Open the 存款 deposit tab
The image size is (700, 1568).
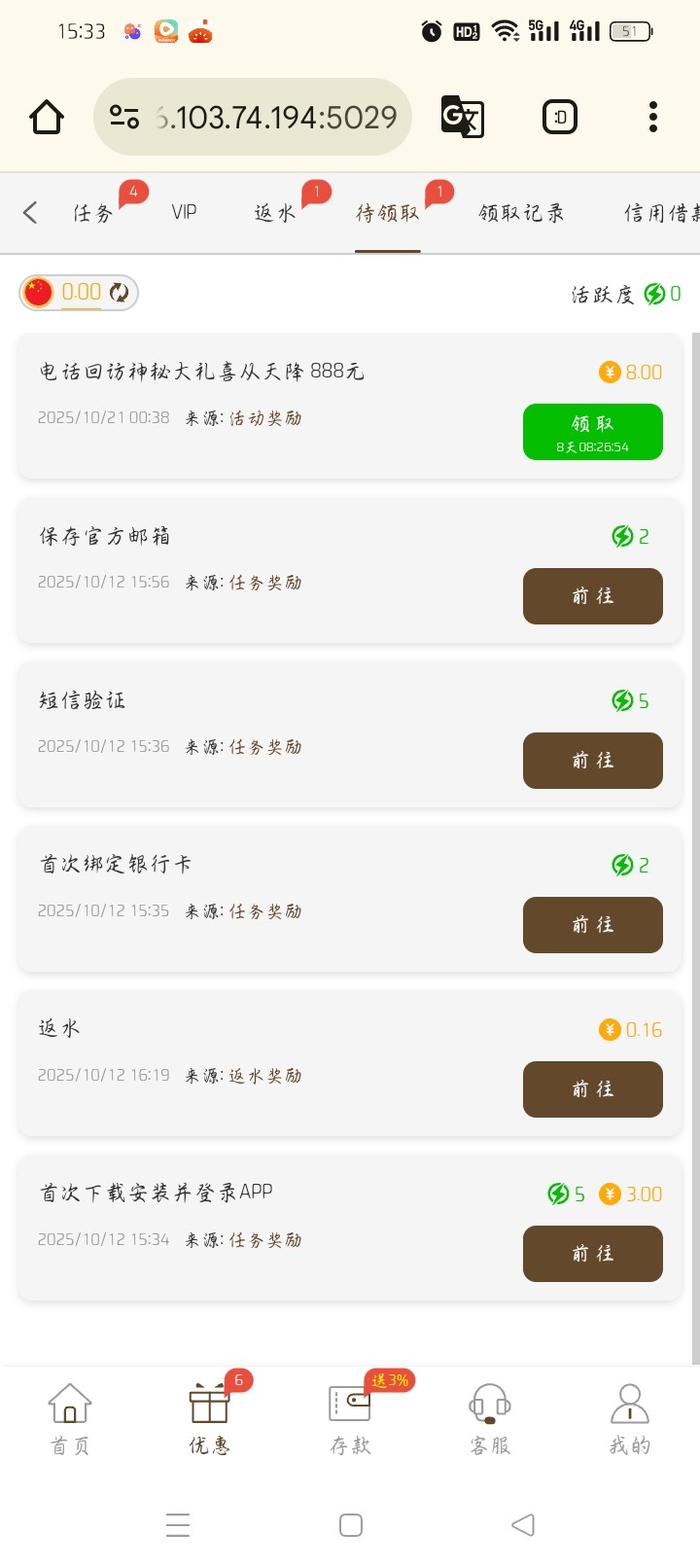[x=350, y=1419]
